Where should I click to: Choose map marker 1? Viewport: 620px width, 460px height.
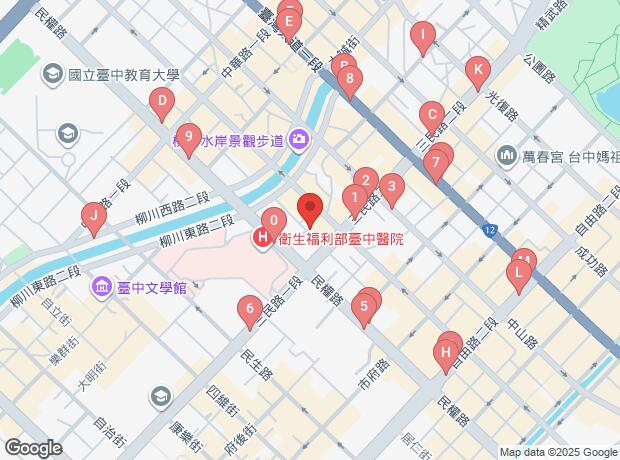(x=355, y=201)
